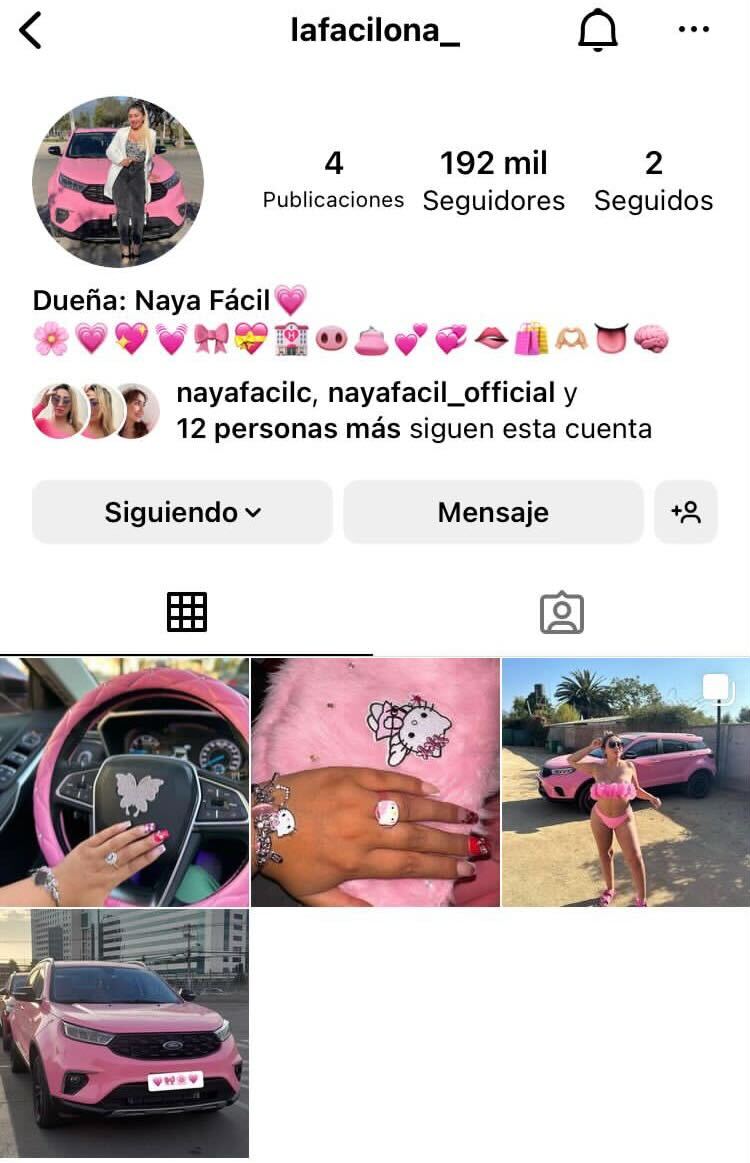Image resolution: width=750 pixels, height=1163 pixels.
Task: Switch to the posts grid tab
Action: pyautogui.click(x=187, y=612)
